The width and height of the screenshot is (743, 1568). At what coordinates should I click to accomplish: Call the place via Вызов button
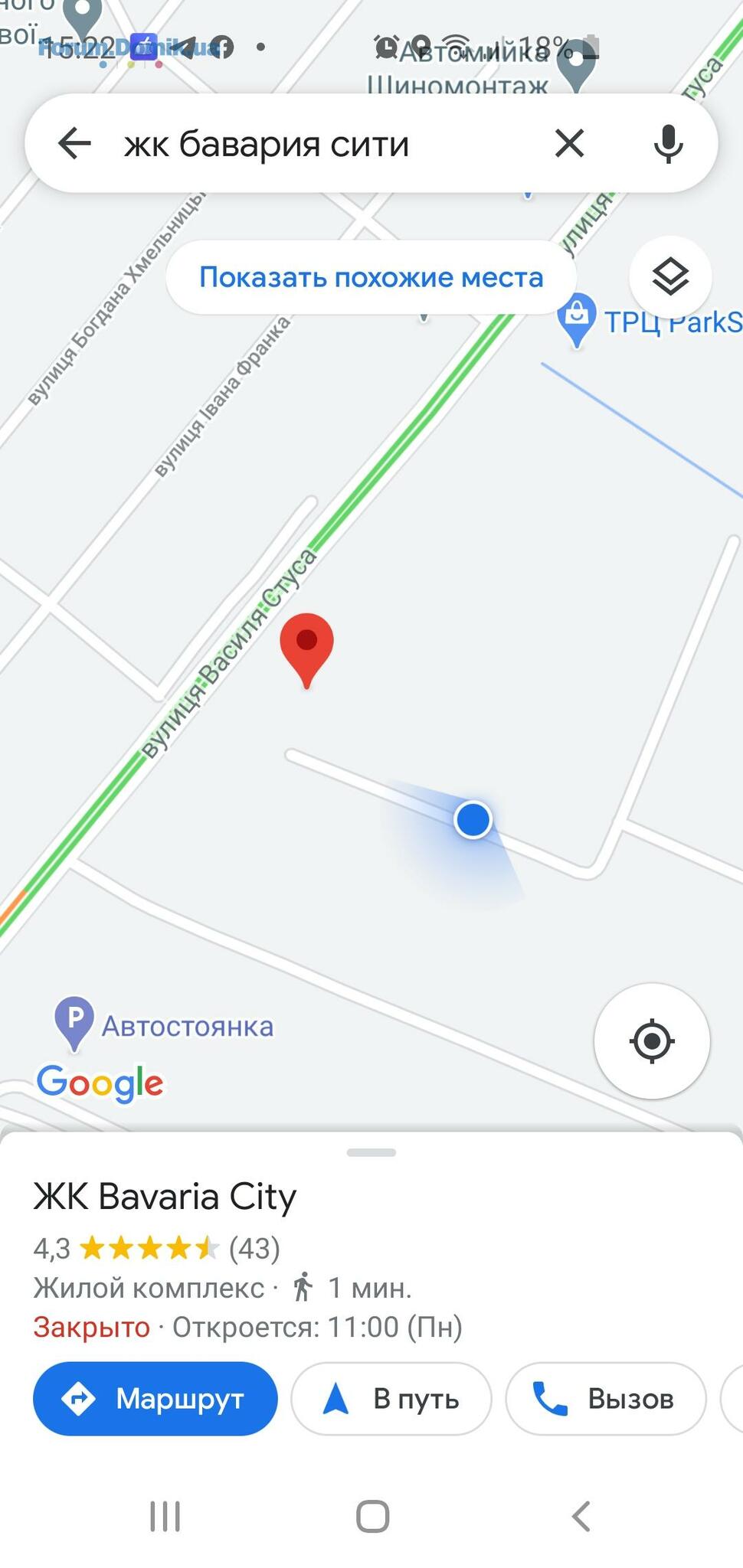coord(605,1399)
